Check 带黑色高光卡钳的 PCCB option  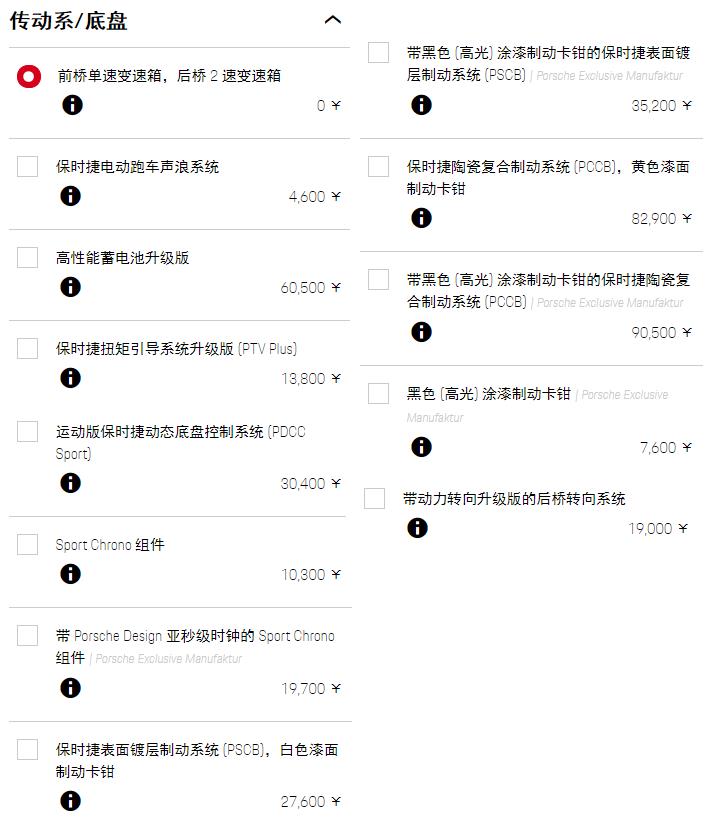pos(378,280)
